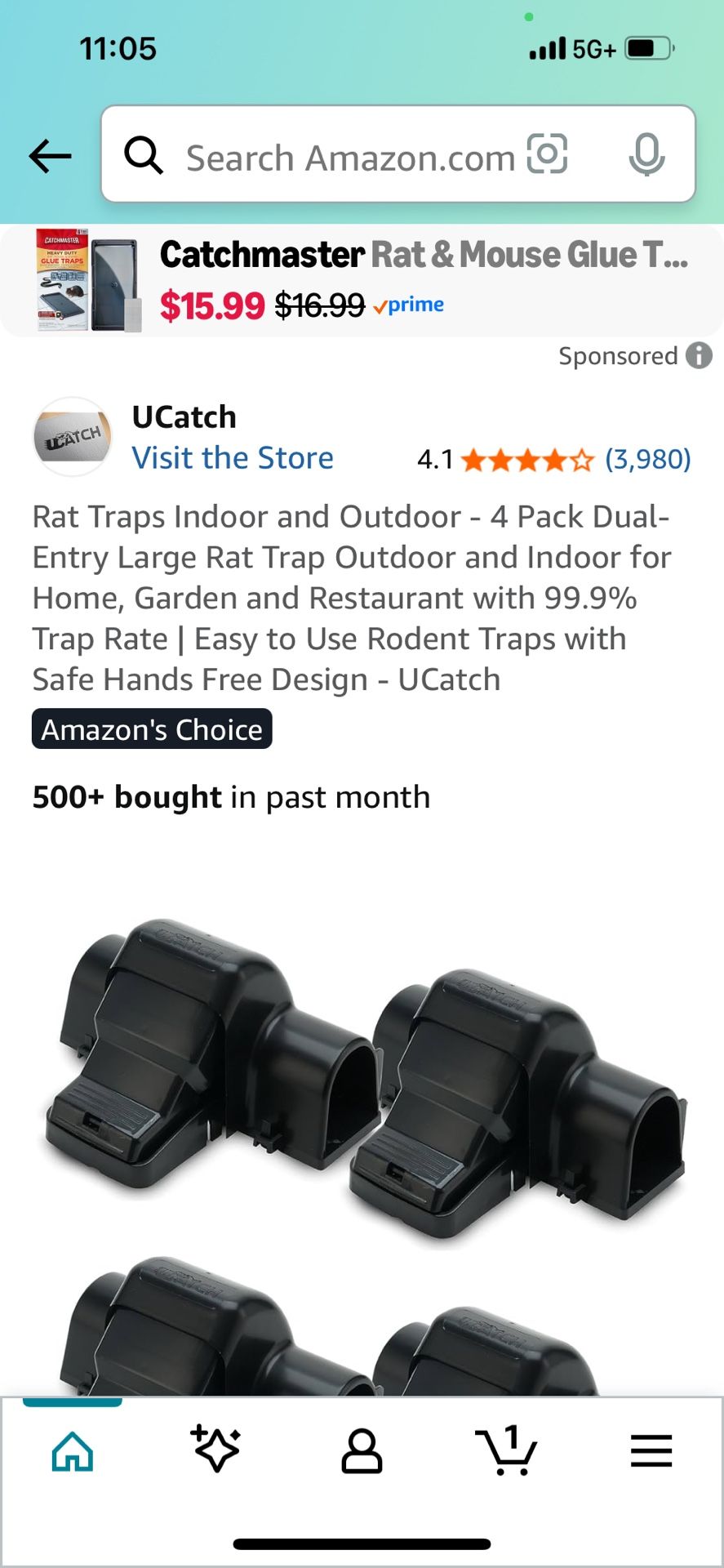Open the account profile tab

tap(362, 1451)
